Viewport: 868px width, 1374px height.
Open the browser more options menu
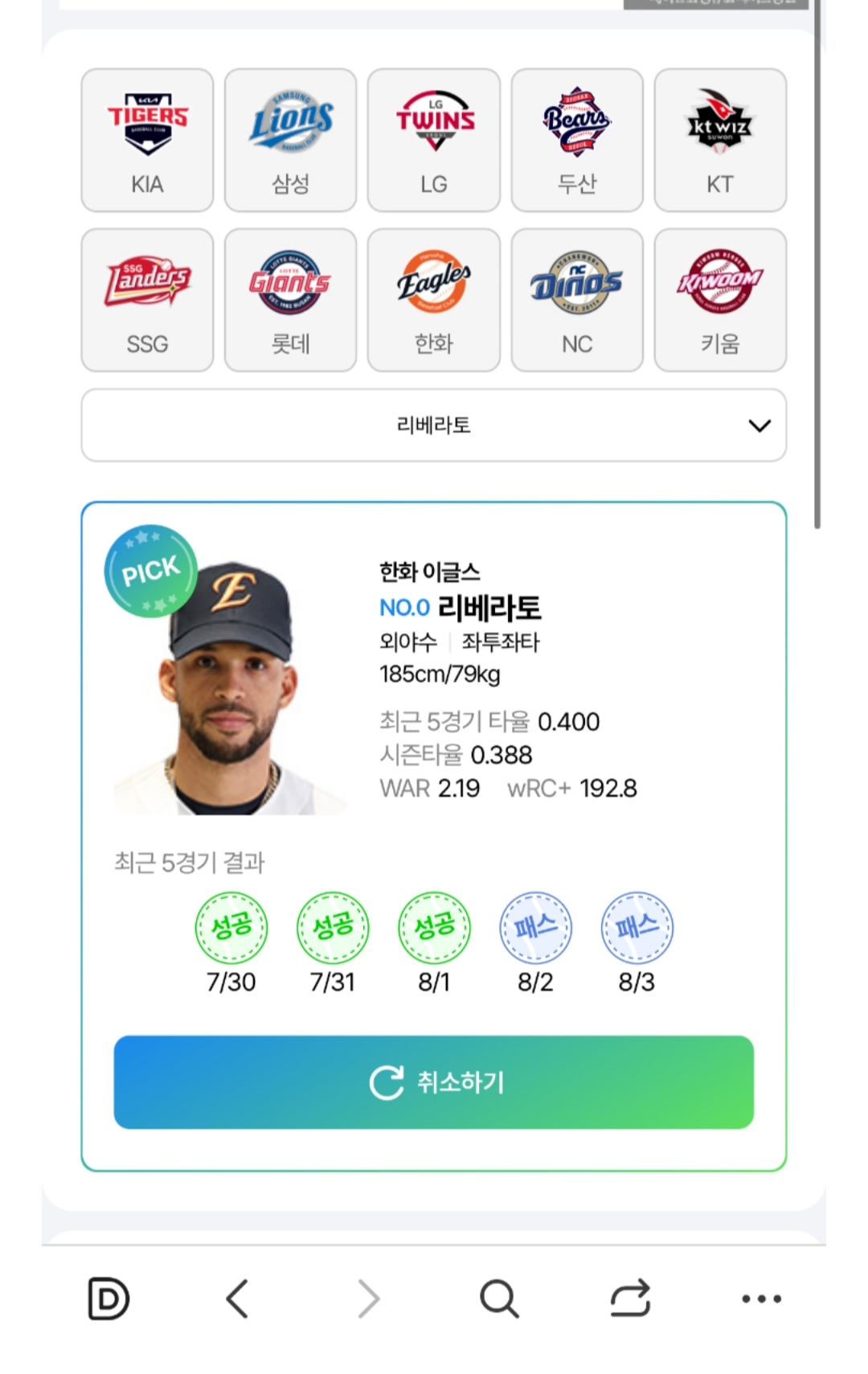coord(761,1298)
